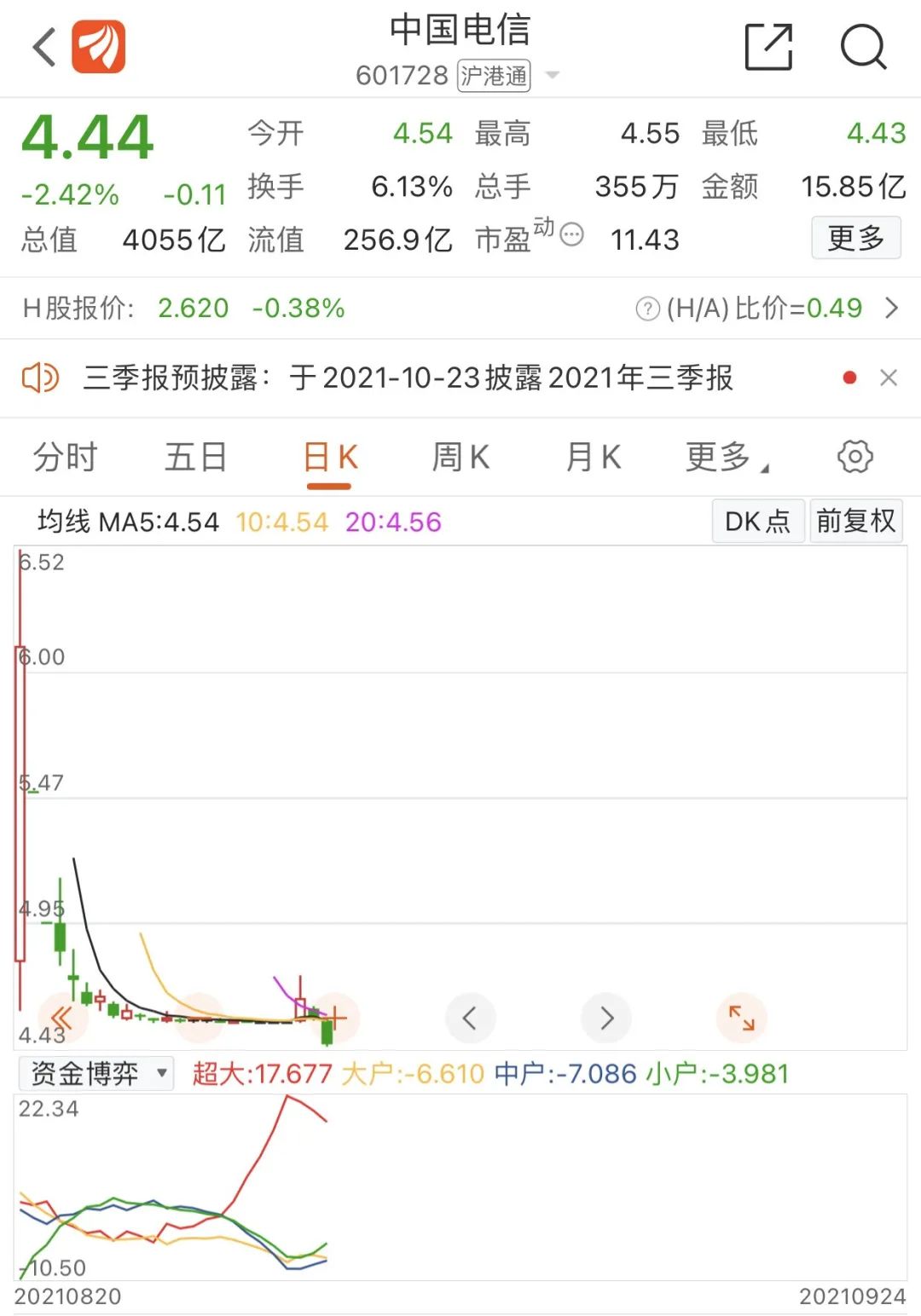Viewport: 921px width, 1316px height.
Task: Expand the 更多 chart periods menu
Action: point(727,458)
